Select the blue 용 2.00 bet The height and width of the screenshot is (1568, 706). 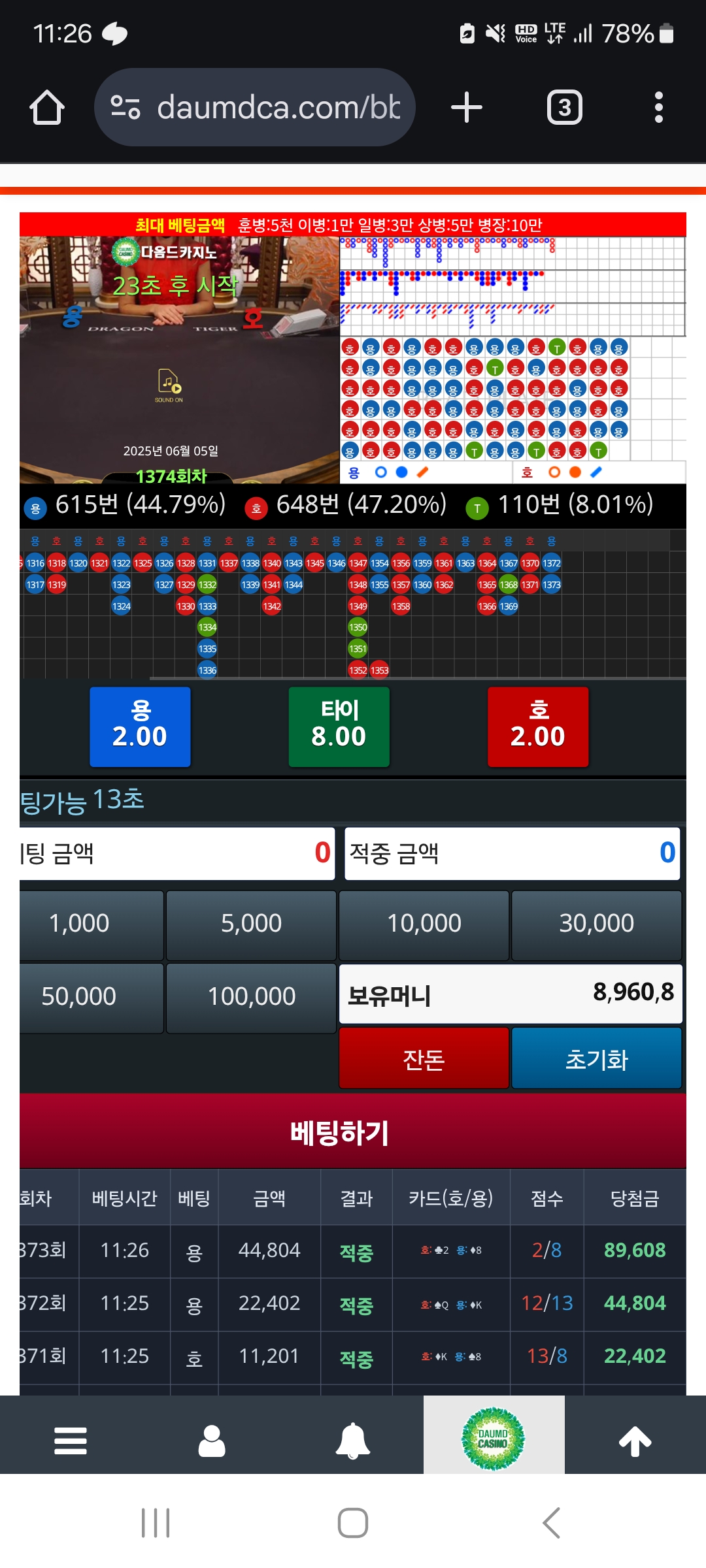(140, 727)
